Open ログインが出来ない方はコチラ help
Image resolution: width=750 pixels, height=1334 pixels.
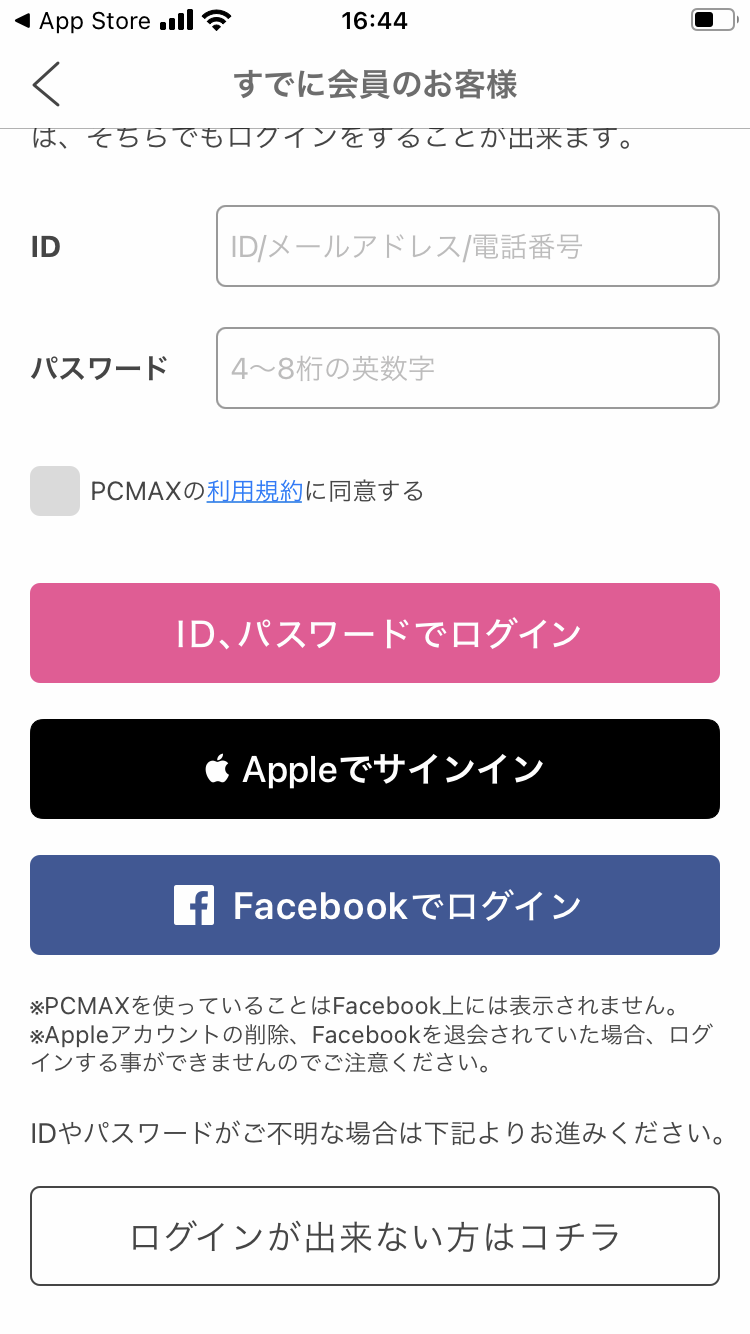pos(375,1236)
